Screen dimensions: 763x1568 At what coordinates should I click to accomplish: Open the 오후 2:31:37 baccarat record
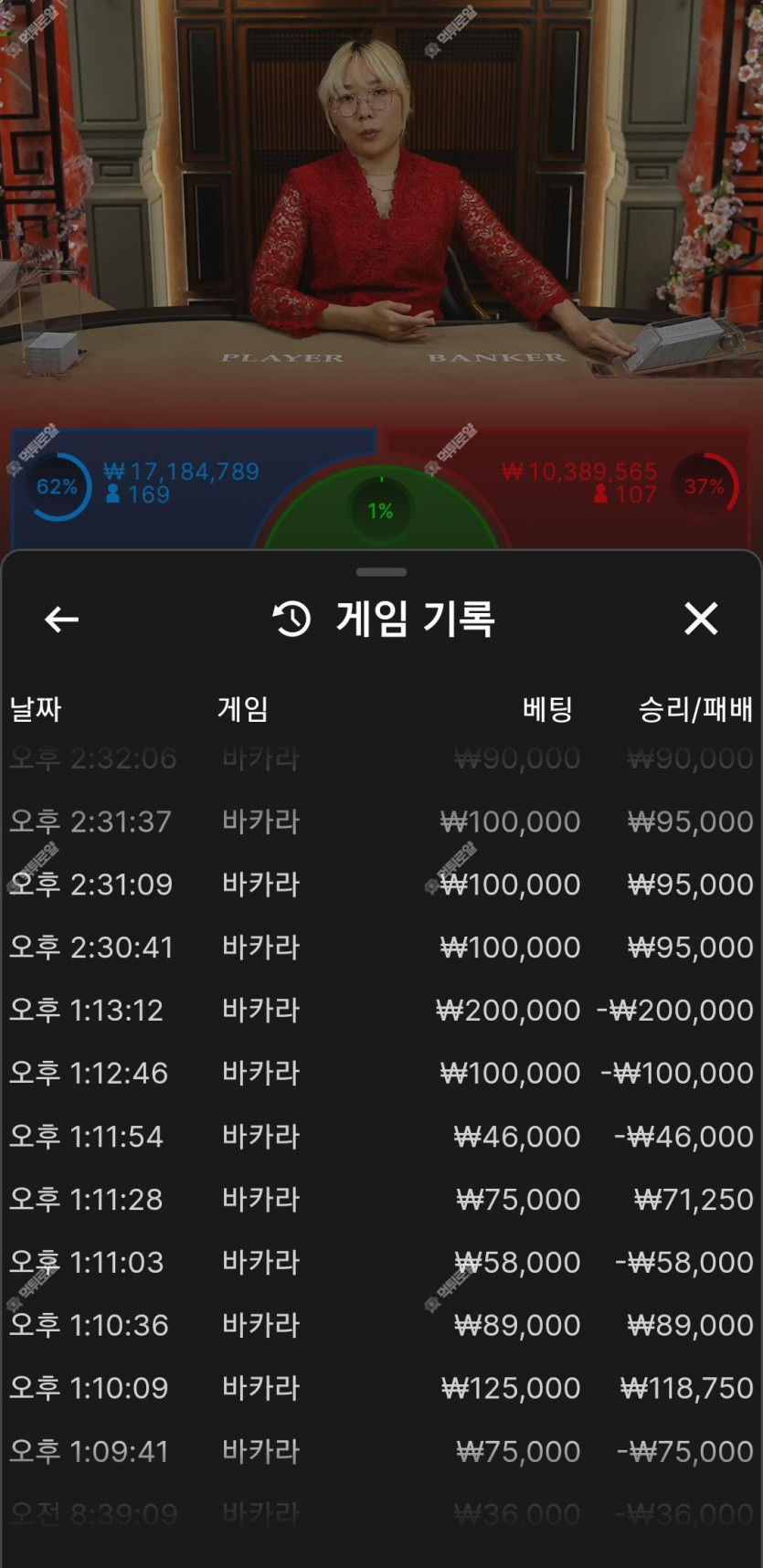(381, 821)
